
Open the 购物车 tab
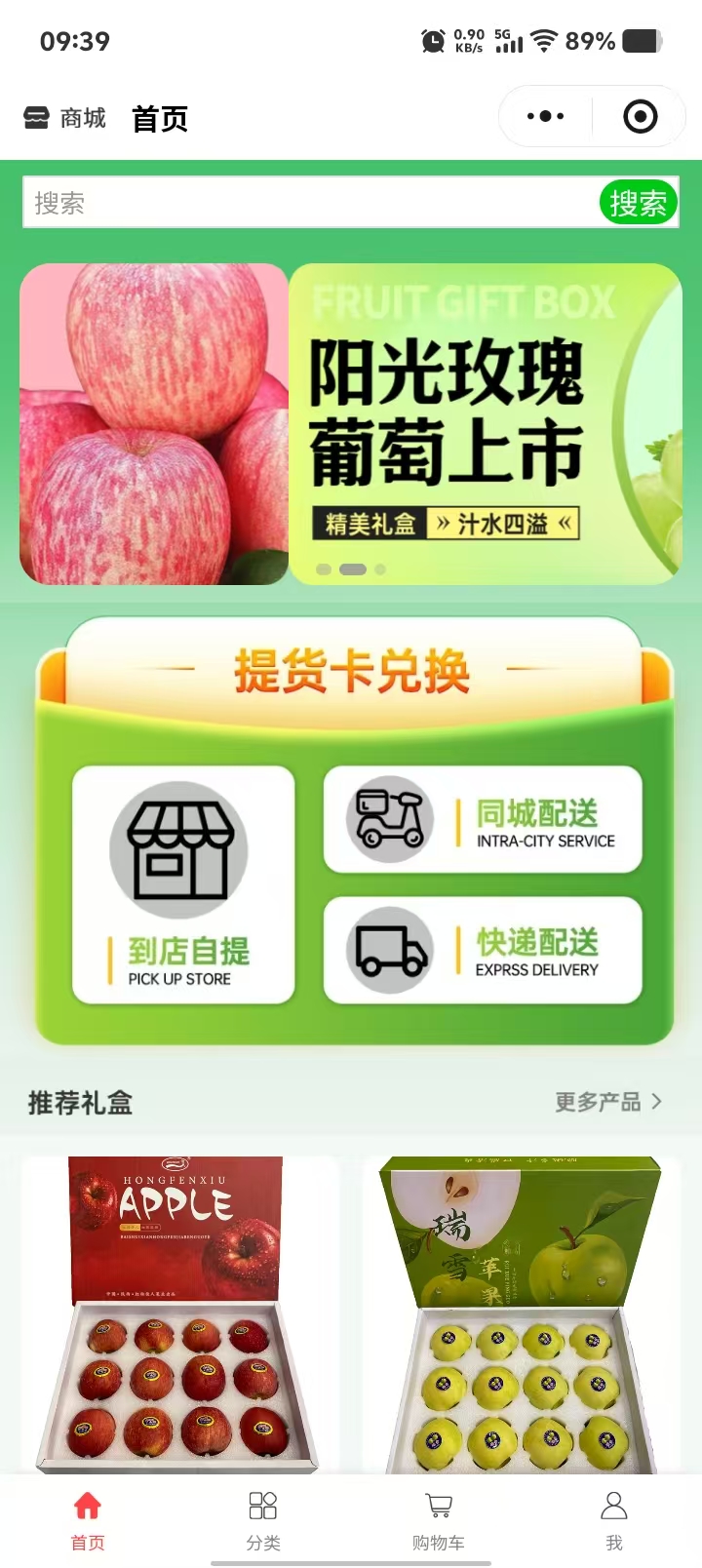[439, 1519]
